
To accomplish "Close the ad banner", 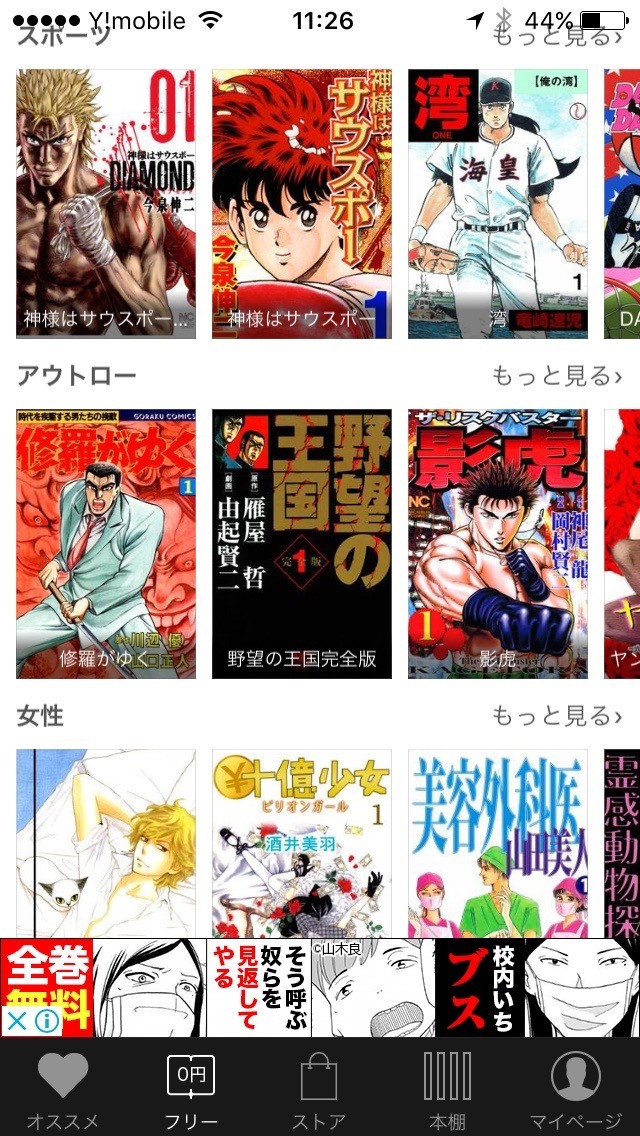I will (x=17, y=1021).
